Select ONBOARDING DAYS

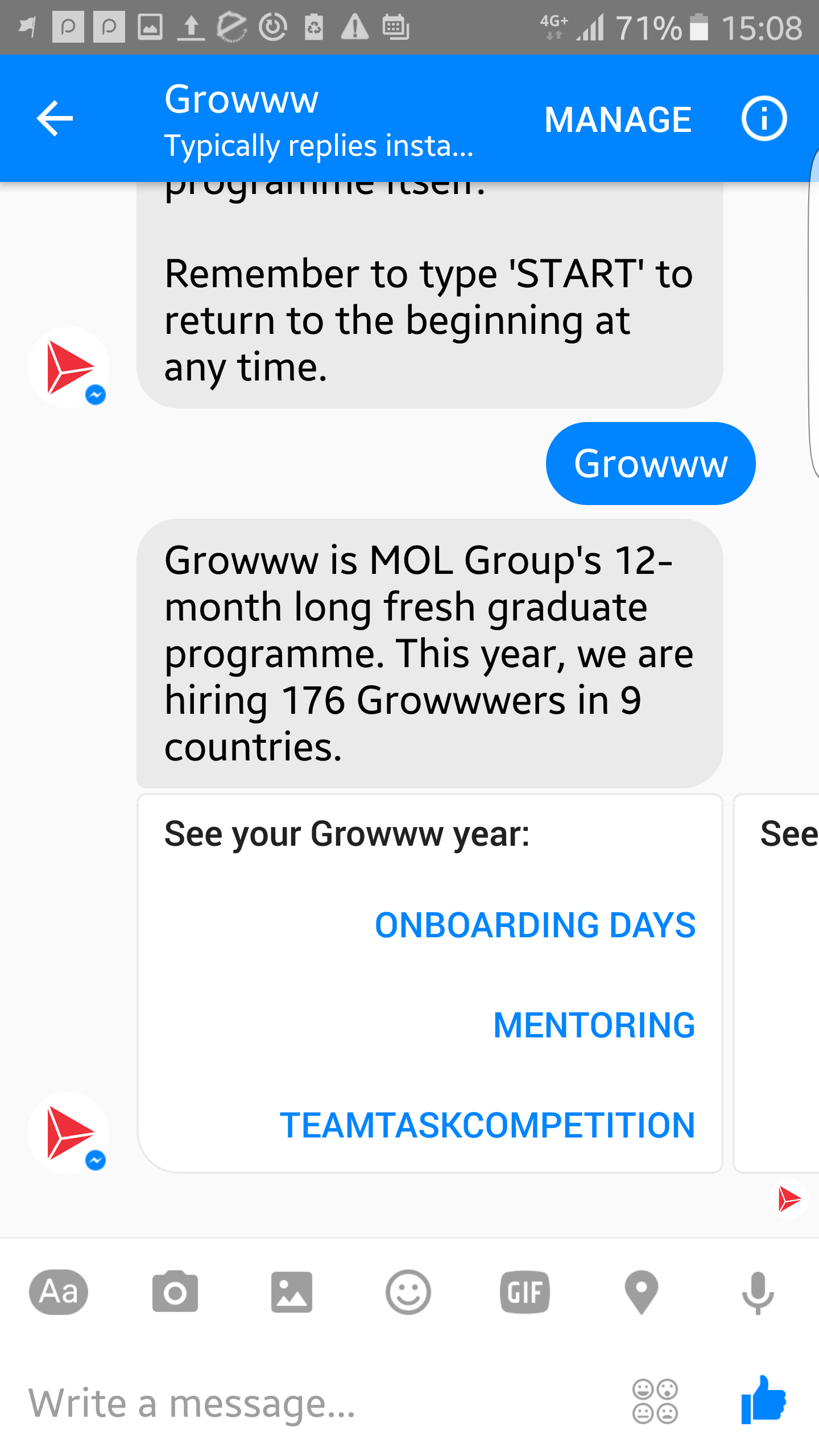point(535,925)
